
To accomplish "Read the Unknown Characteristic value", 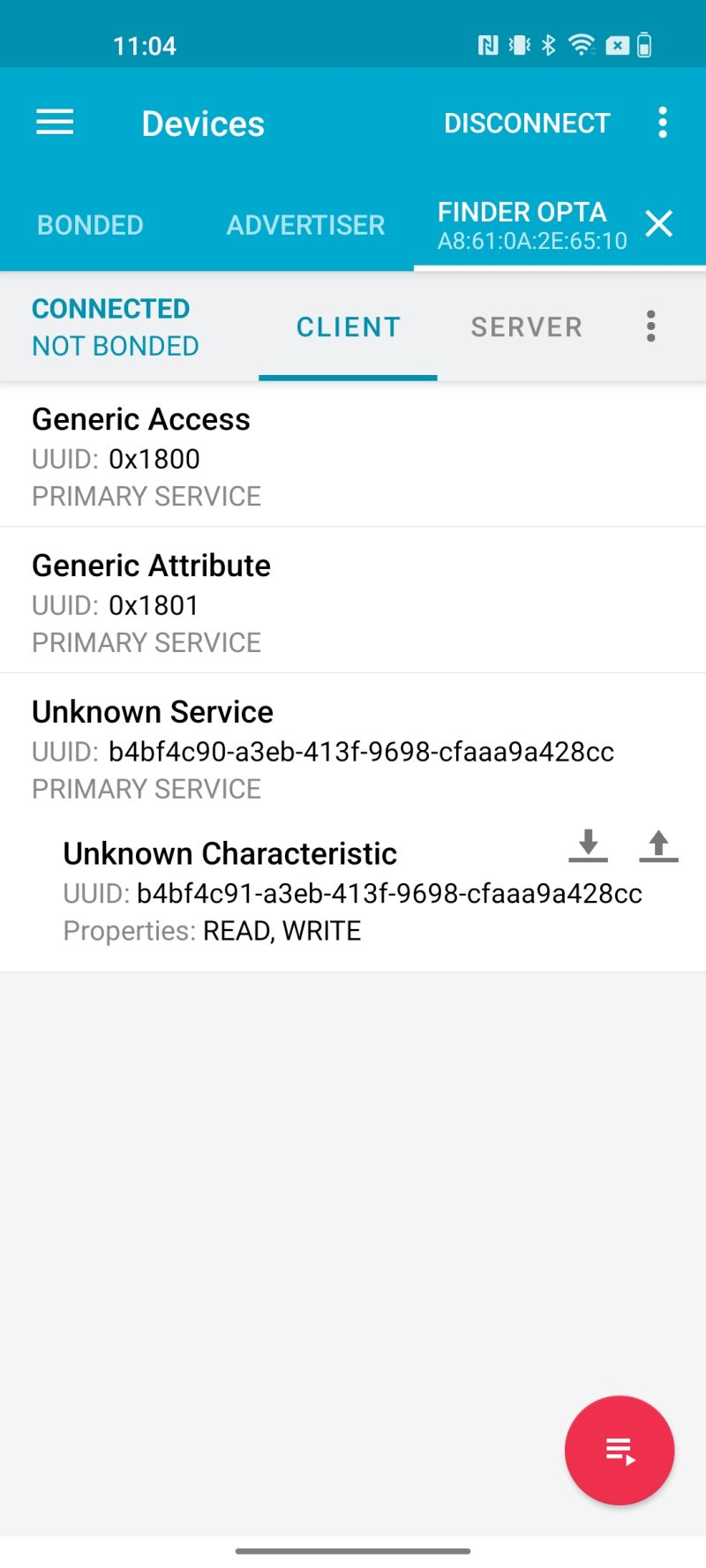I will (589, 845).
